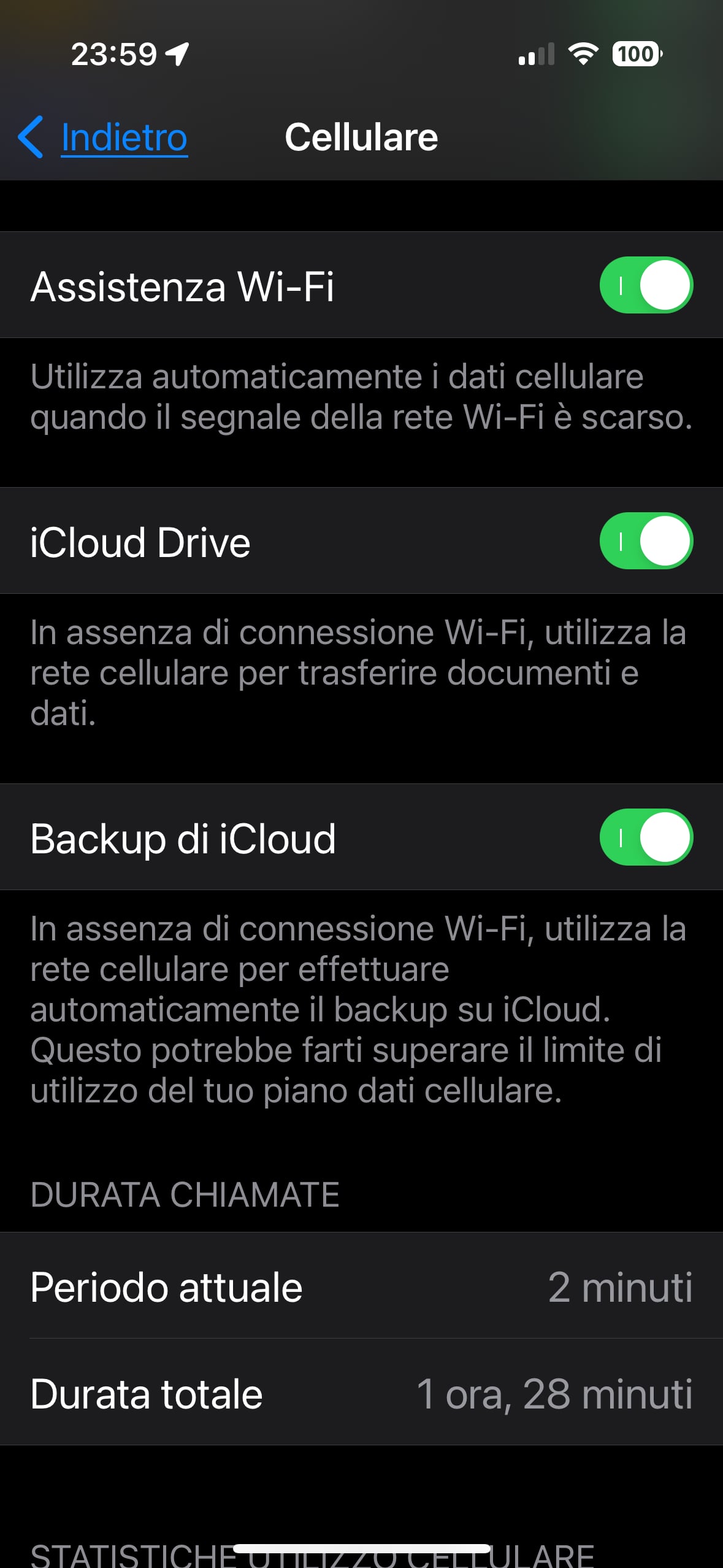Turn off the Assistenza Wi-Fi switch

coord(646,285)
